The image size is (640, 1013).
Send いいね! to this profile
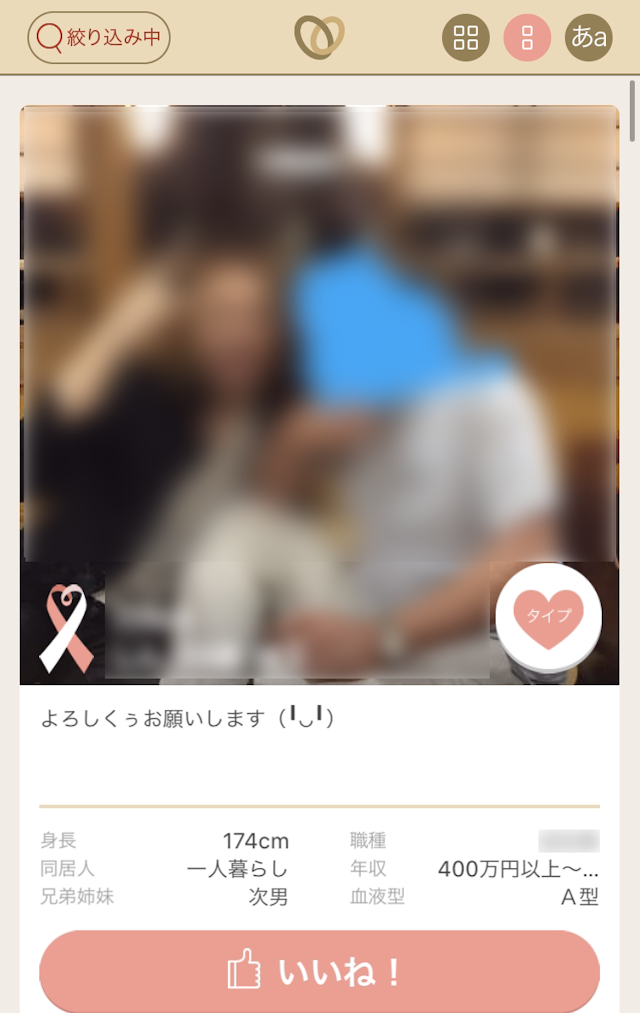(319, 971)
